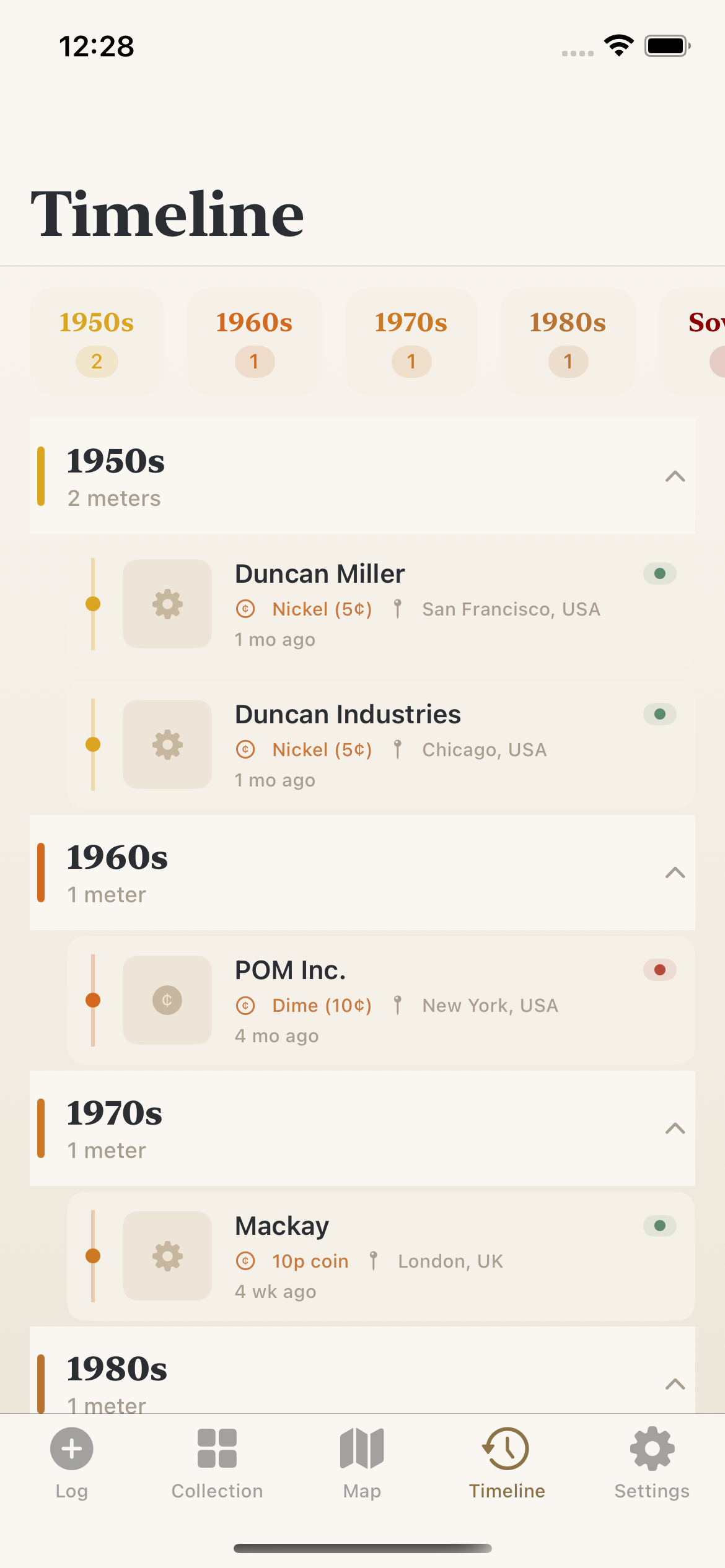Select the 1950s decade chip

pyautogui.click(x=97, y=342)
